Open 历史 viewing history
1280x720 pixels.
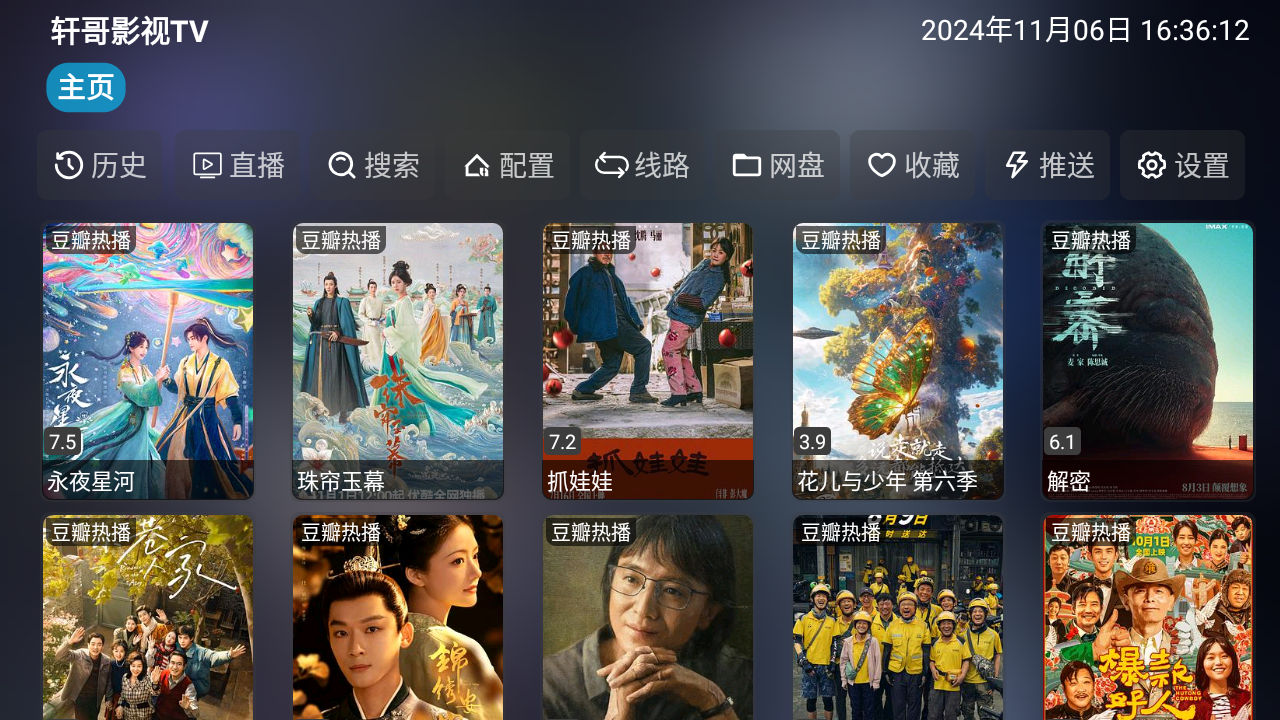pyautogui.click(x=100, y=165)
